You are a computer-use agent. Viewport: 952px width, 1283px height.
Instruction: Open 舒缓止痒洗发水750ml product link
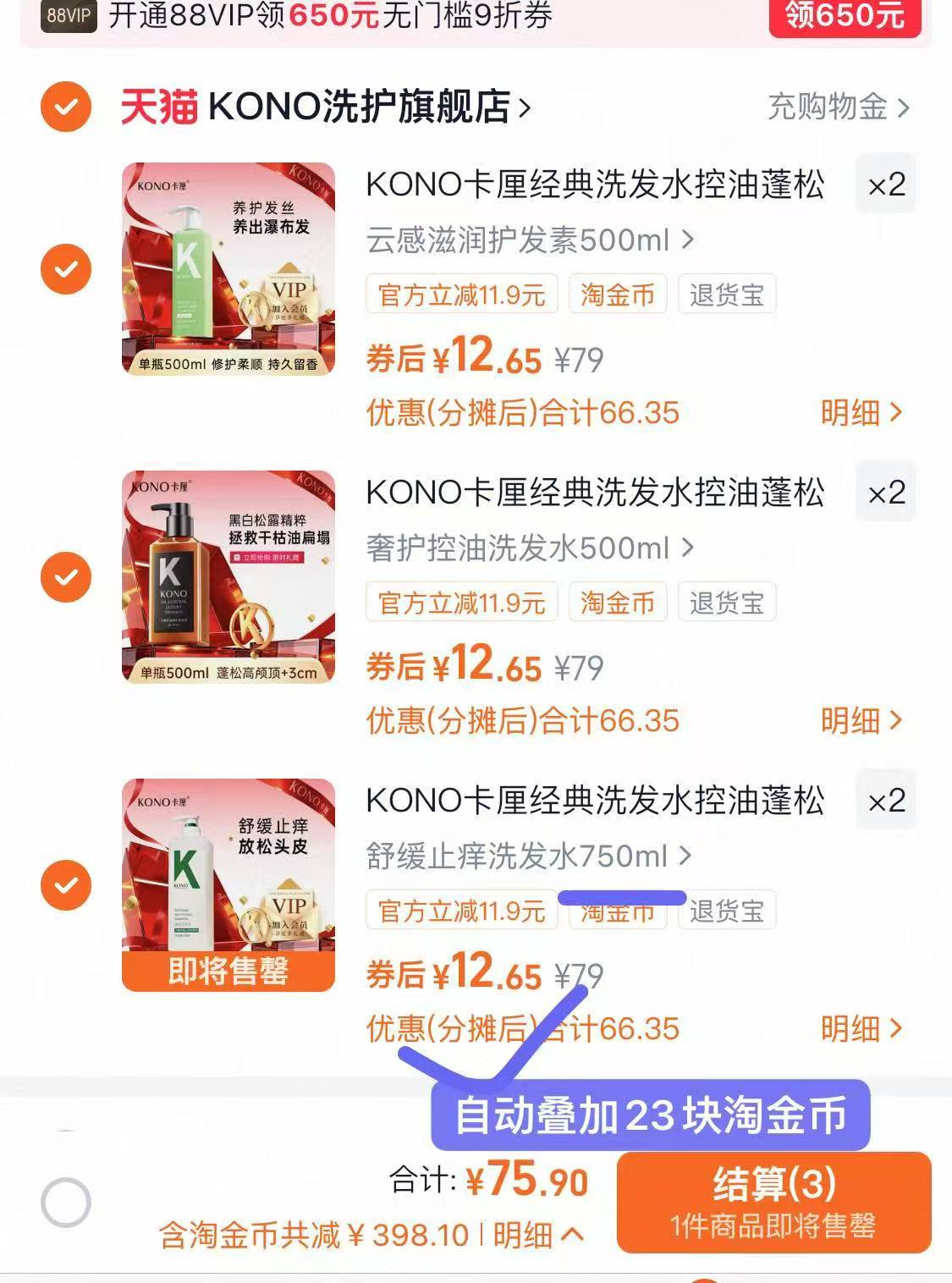tap(525, 855)
